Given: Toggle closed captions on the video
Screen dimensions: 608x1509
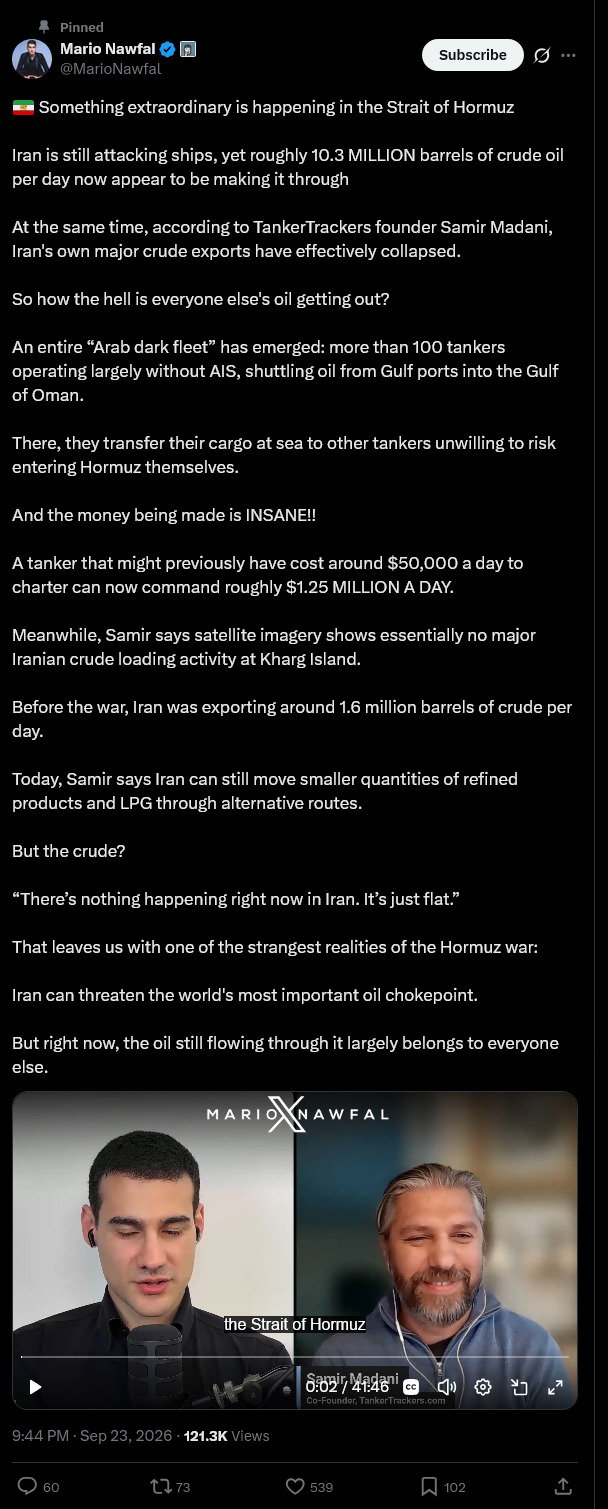Looking at the screenshot, I should tap(411, 1387).
